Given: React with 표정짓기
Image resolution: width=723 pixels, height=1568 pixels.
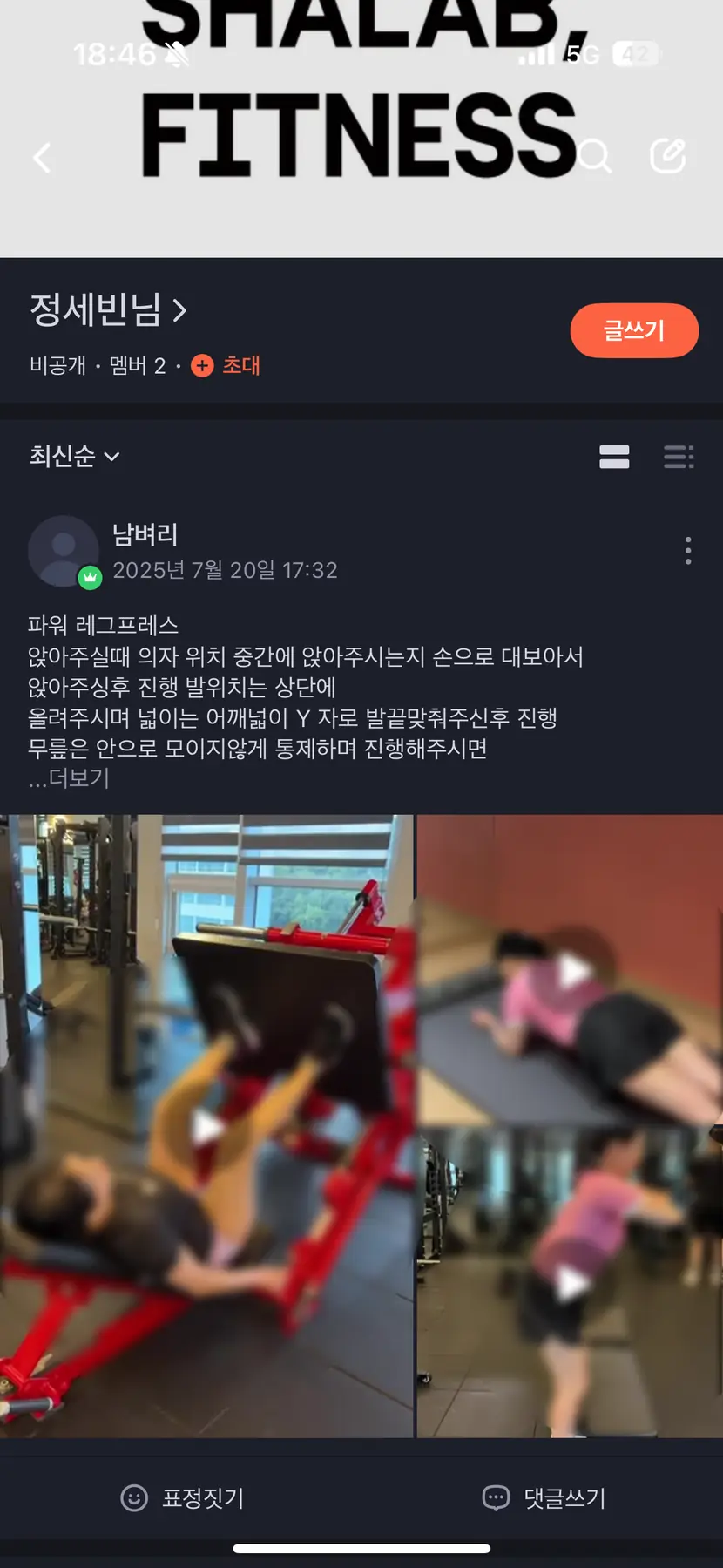Looking at the screenshot, I should tap(181, 1497).
